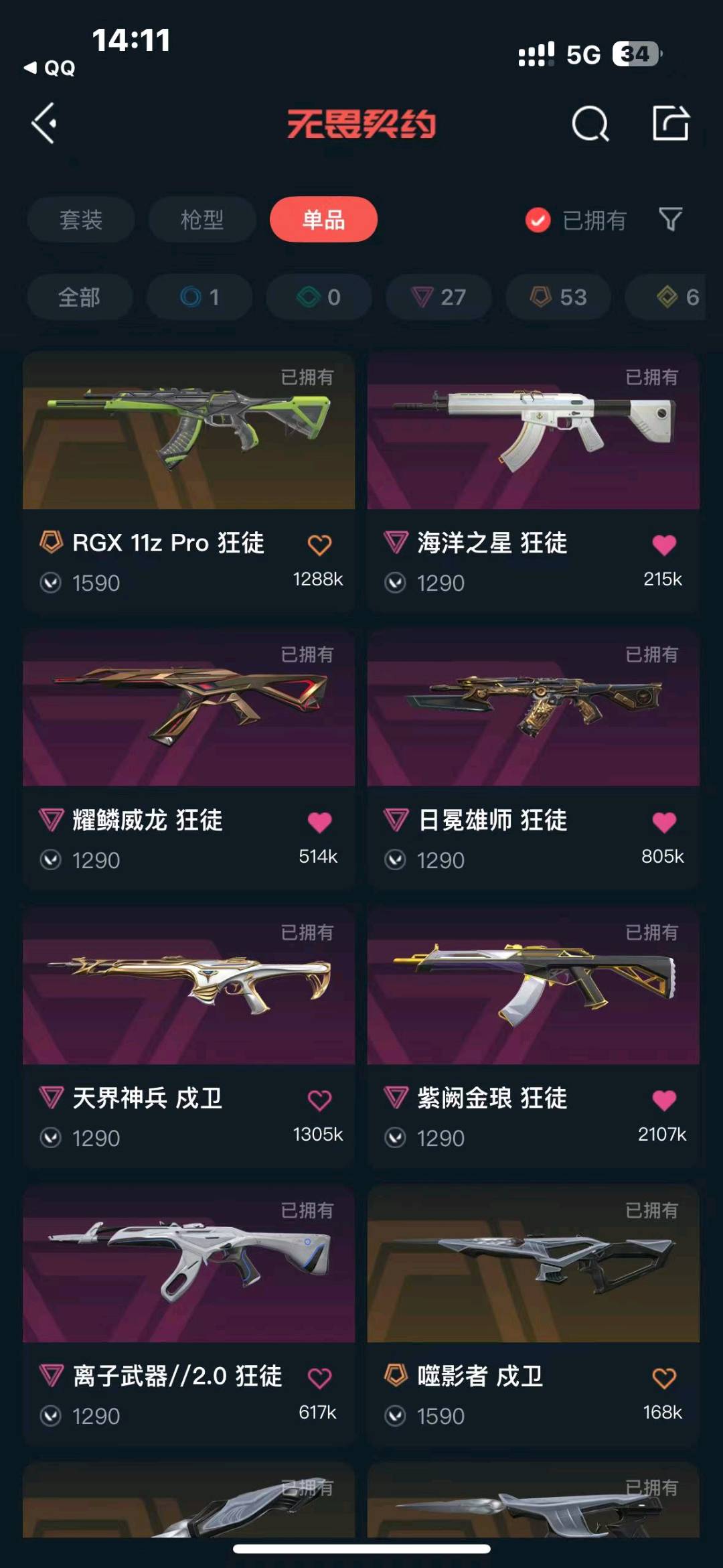The width and height of the screenshot is (723, 1568).
Task: Go back using the top-left arrow
Action: [x=44, y=123]
